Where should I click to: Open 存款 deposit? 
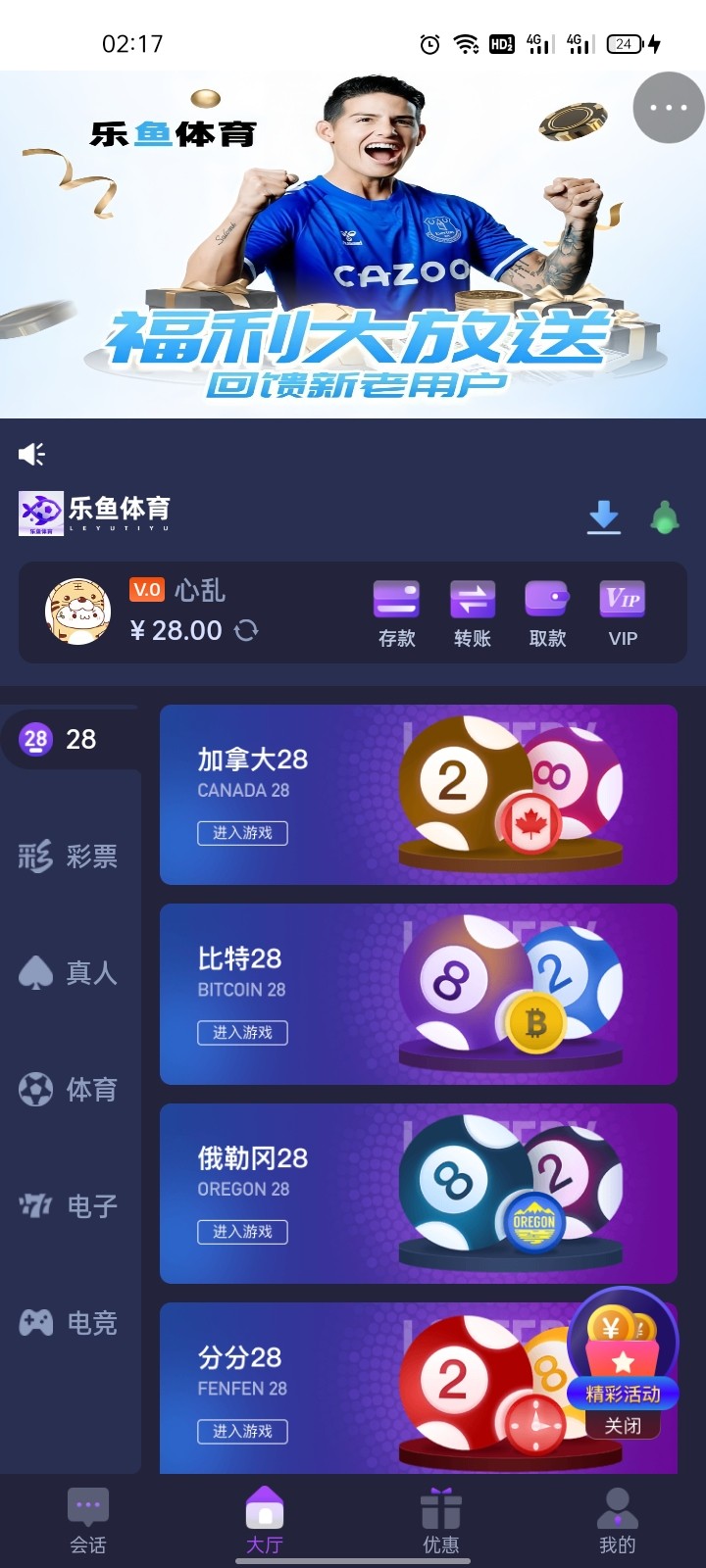[396, 613]
